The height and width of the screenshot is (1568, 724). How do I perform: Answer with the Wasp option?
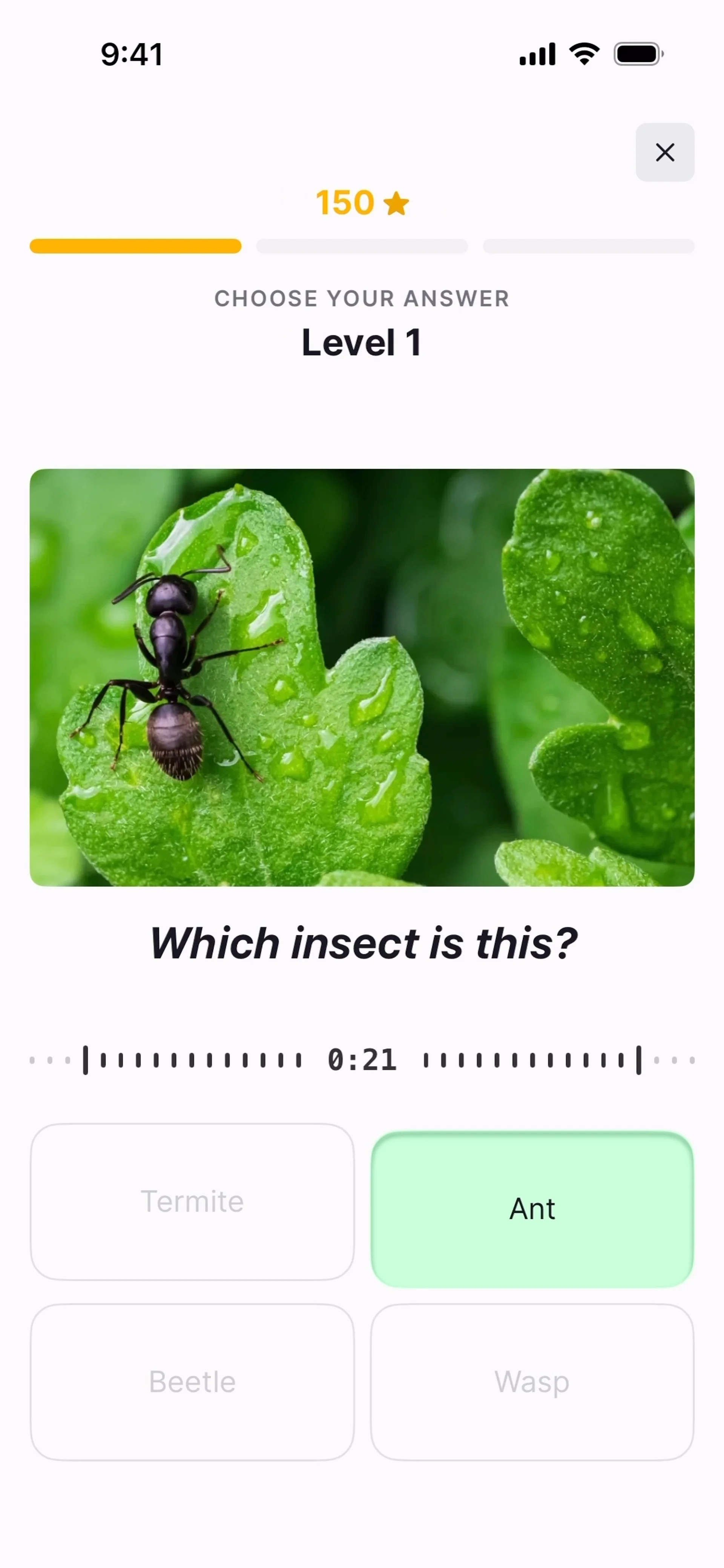coord(532,1382)
